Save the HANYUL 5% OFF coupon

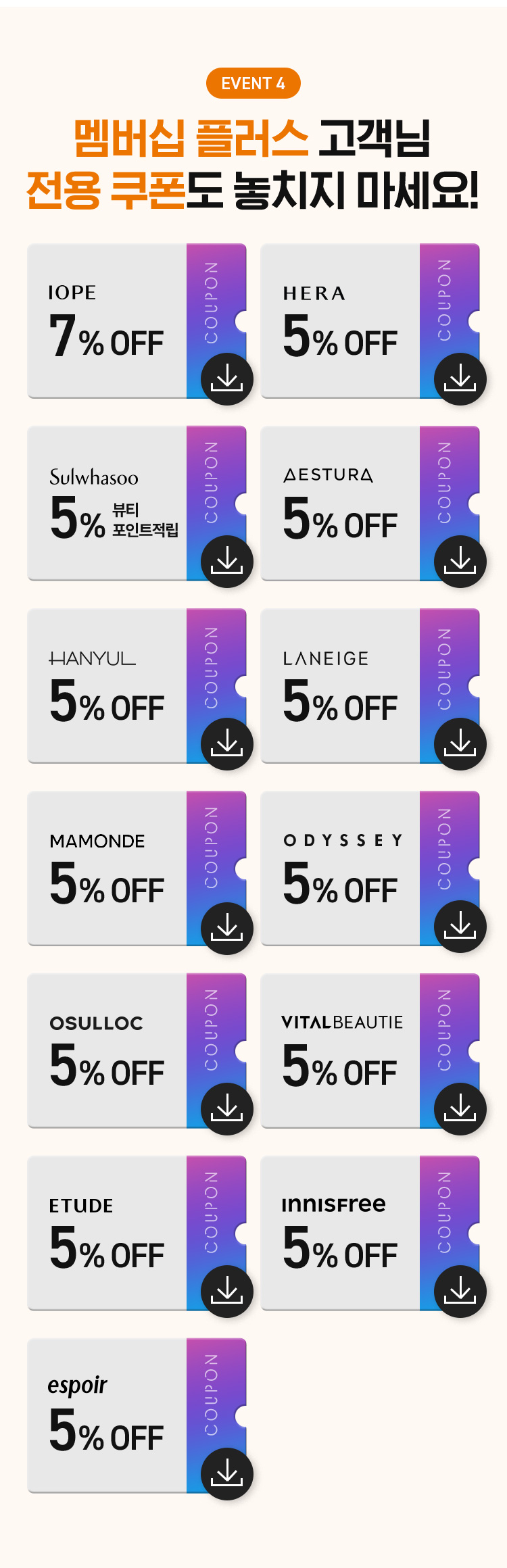(x=226, y=744)
